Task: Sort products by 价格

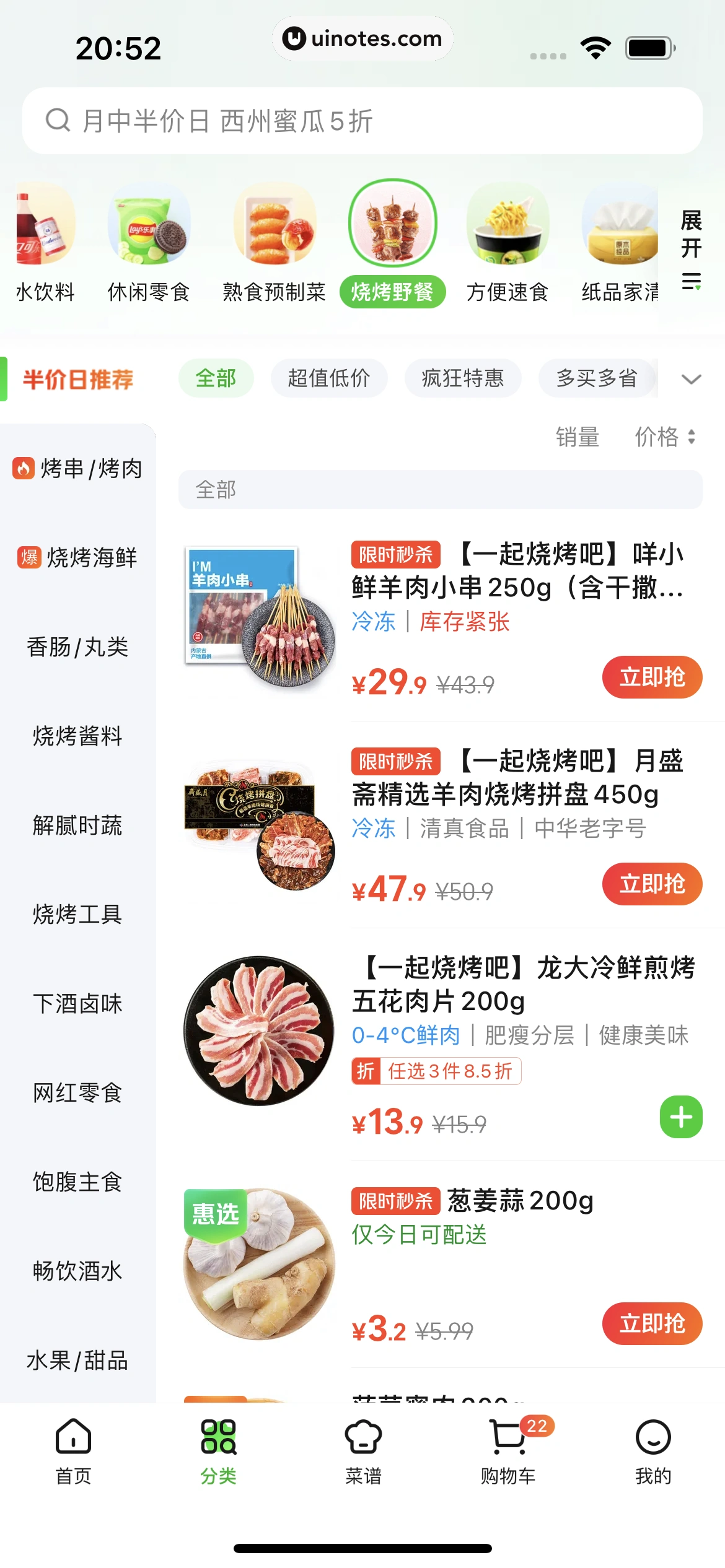Action: (x=665, y=437)
